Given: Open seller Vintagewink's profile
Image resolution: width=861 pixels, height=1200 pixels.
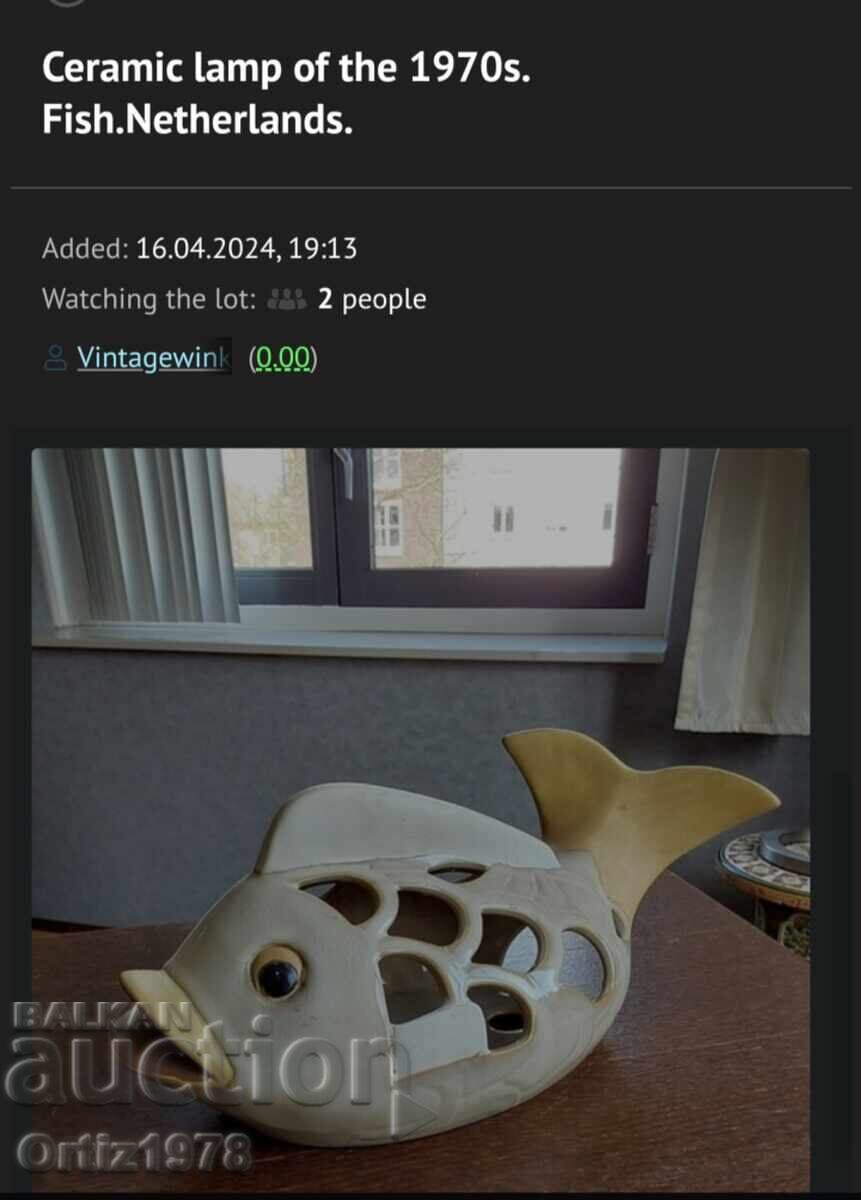Looking at the screenshot, I should click(153, 358).
